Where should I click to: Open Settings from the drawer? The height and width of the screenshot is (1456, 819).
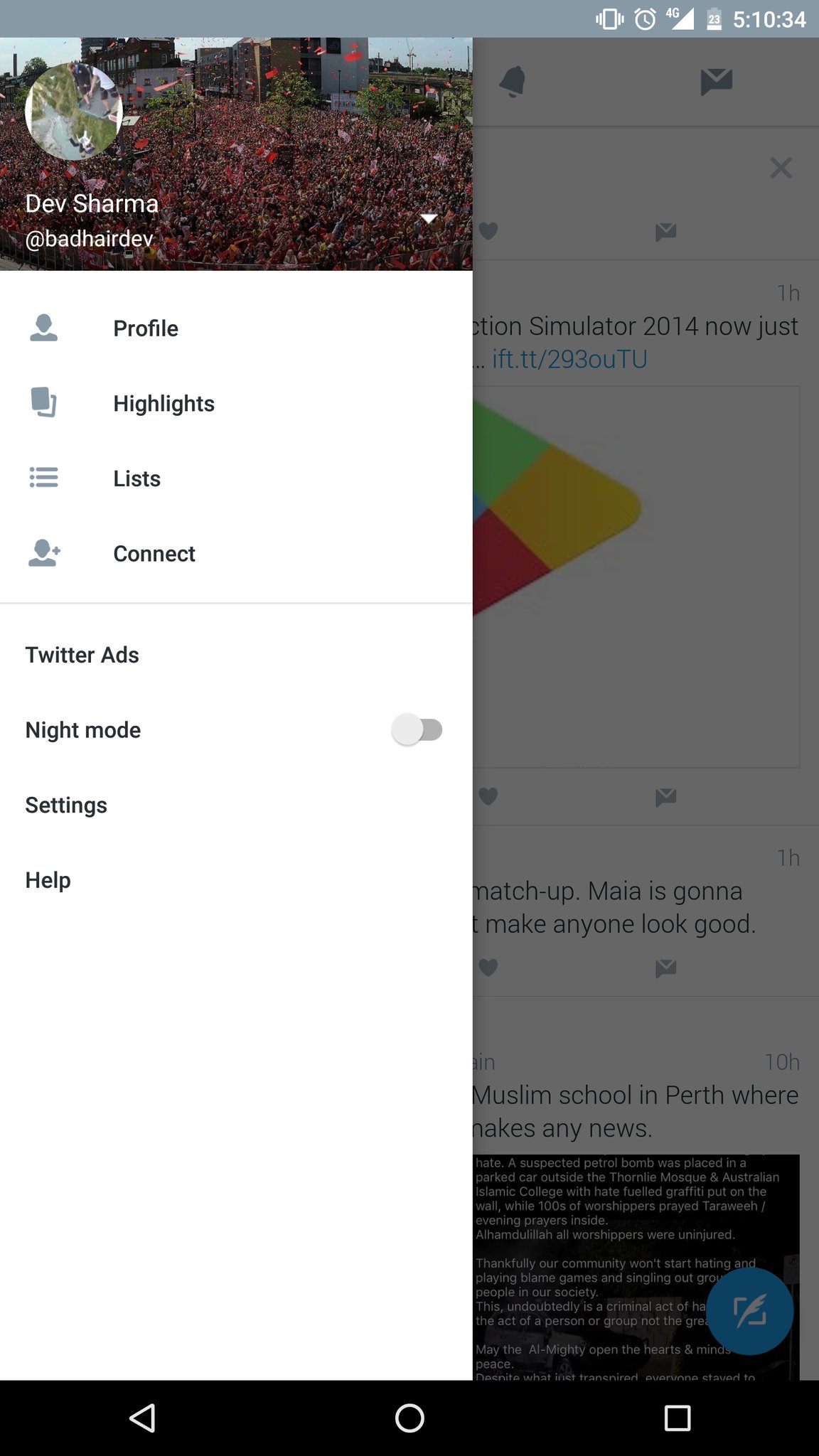click(x=236, y=805)
